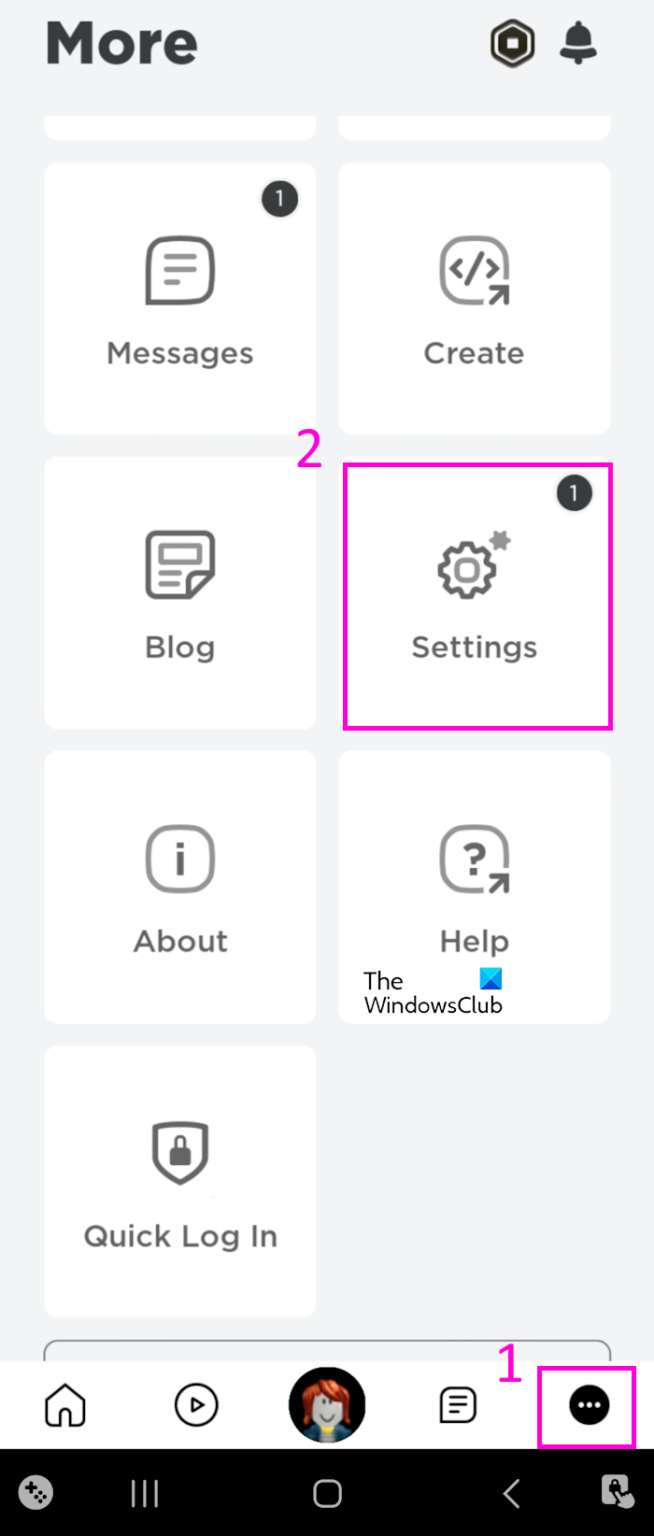Tap the system home button
This screenshot has height=1536, width=654.
click(x=327, y=1493)
